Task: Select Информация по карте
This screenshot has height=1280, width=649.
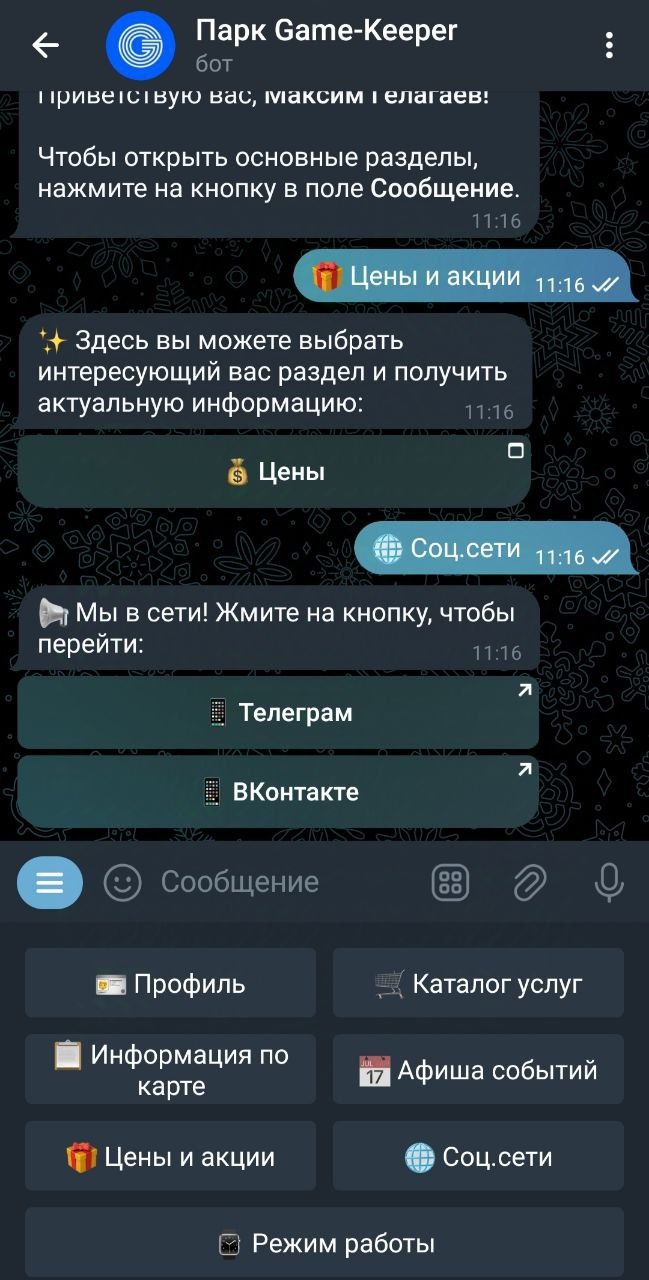Action: (170, 1069)
